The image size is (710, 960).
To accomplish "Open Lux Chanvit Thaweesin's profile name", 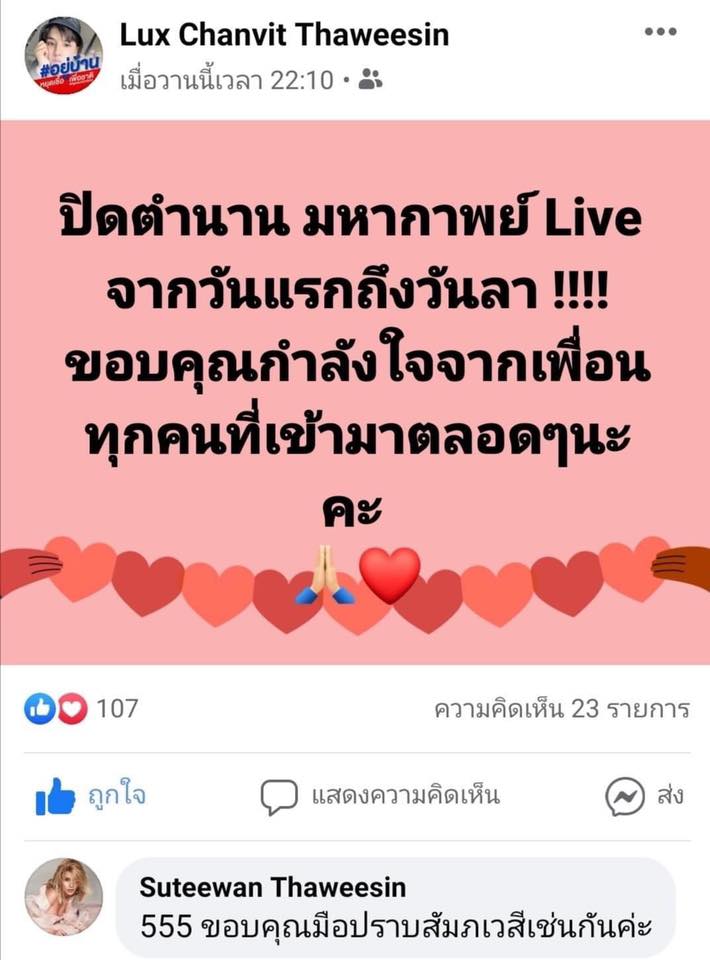I will [x=284, y=35].
